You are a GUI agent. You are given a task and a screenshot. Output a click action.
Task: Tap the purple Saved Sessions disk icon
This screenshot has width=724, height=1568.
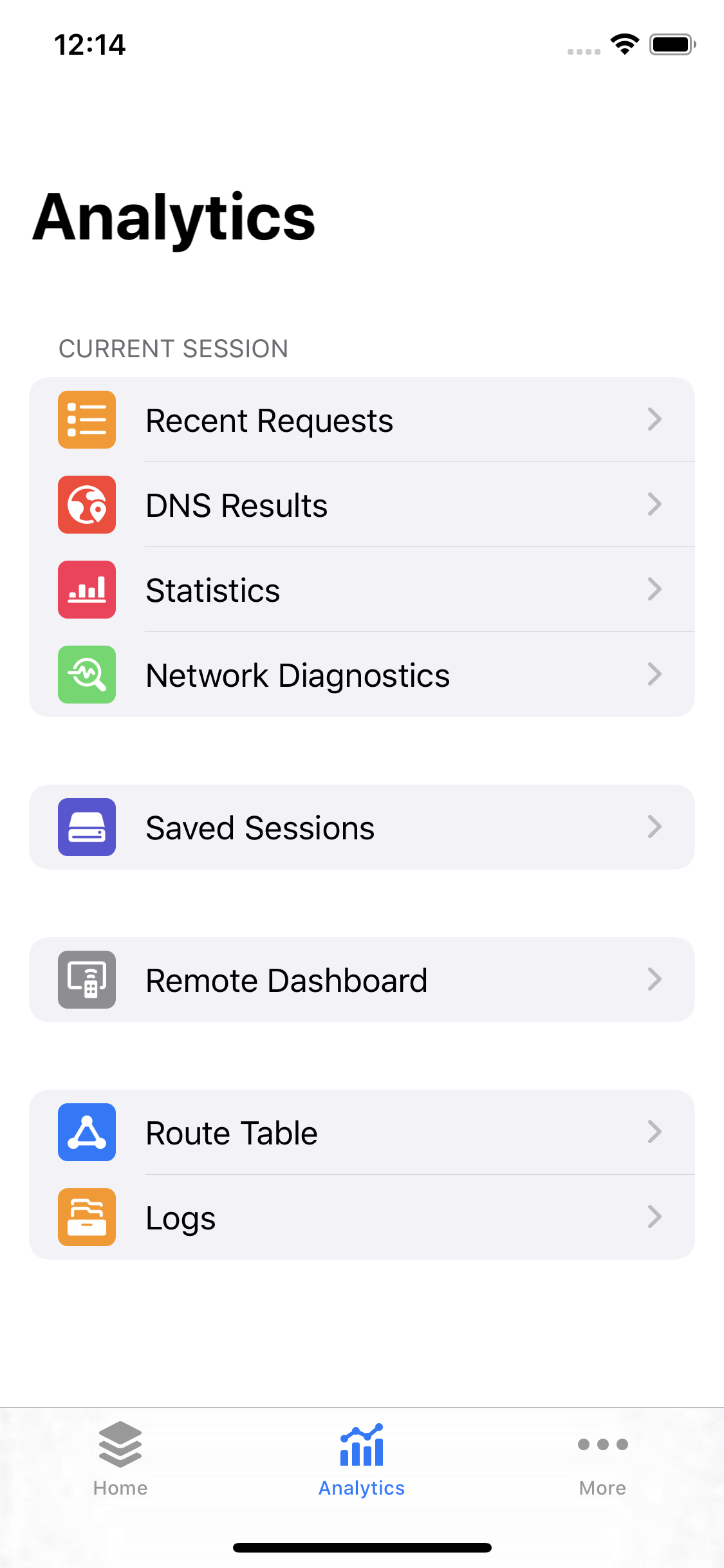coord(86,827)
